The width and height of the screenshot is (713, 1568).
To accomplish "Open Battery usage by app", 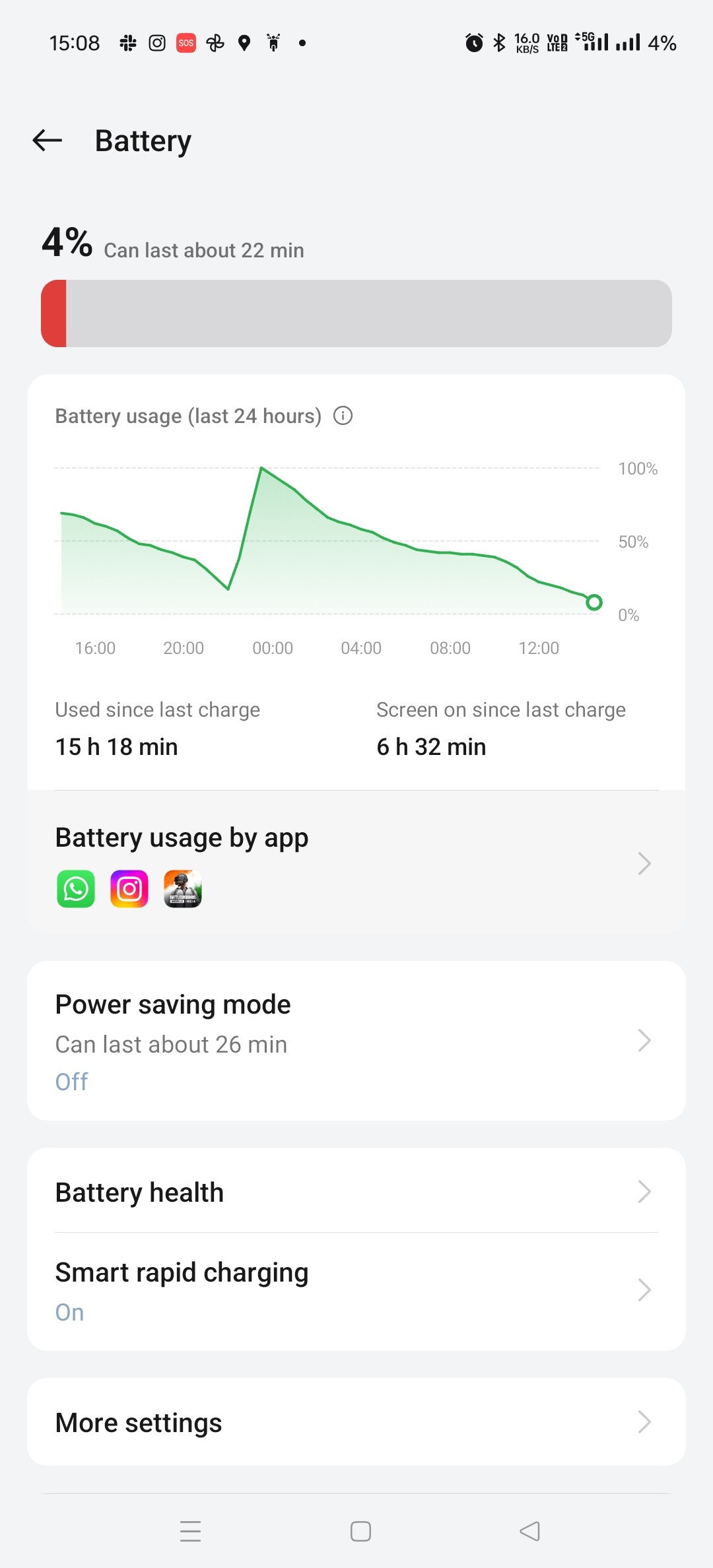I will point(356,862).
